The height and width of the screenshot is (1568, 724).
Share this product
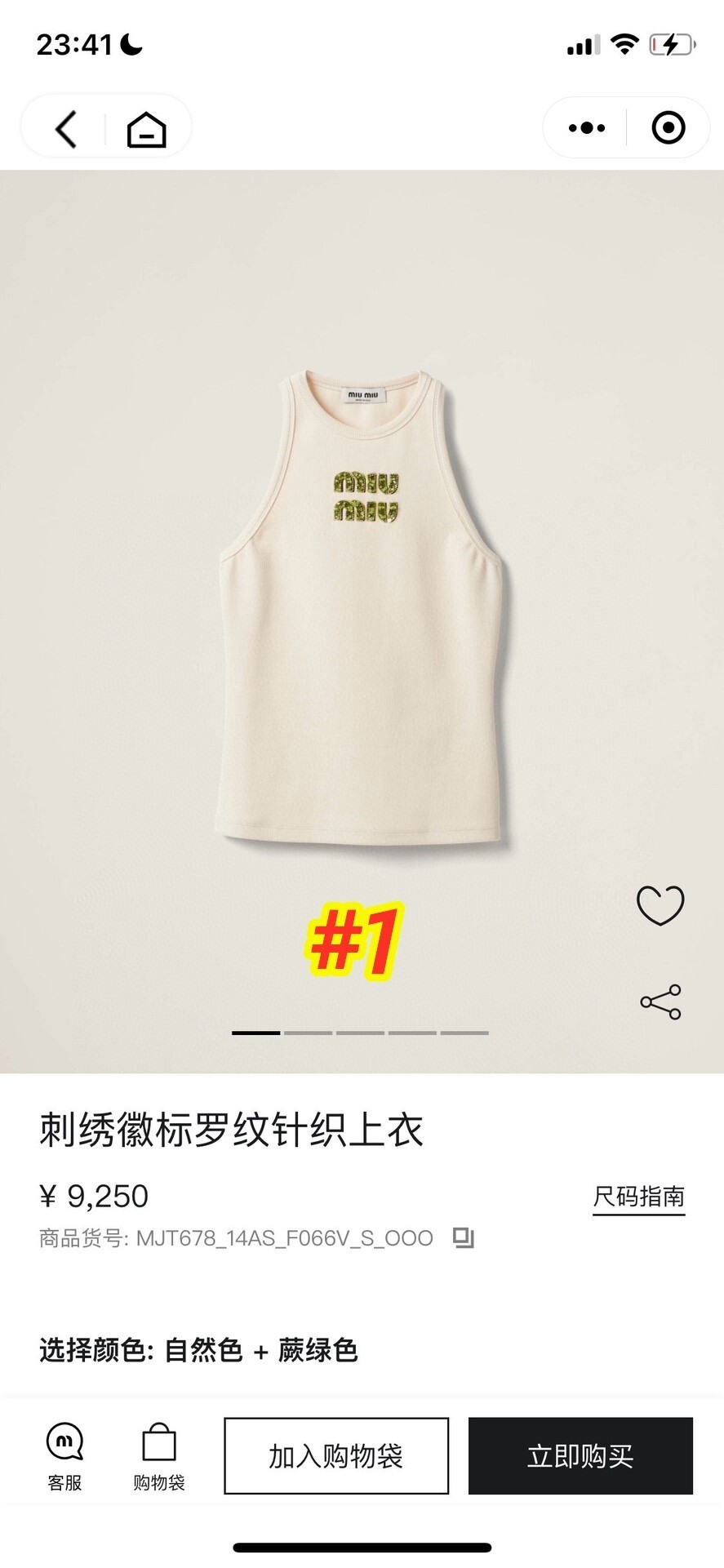(x=660, y=1002)
